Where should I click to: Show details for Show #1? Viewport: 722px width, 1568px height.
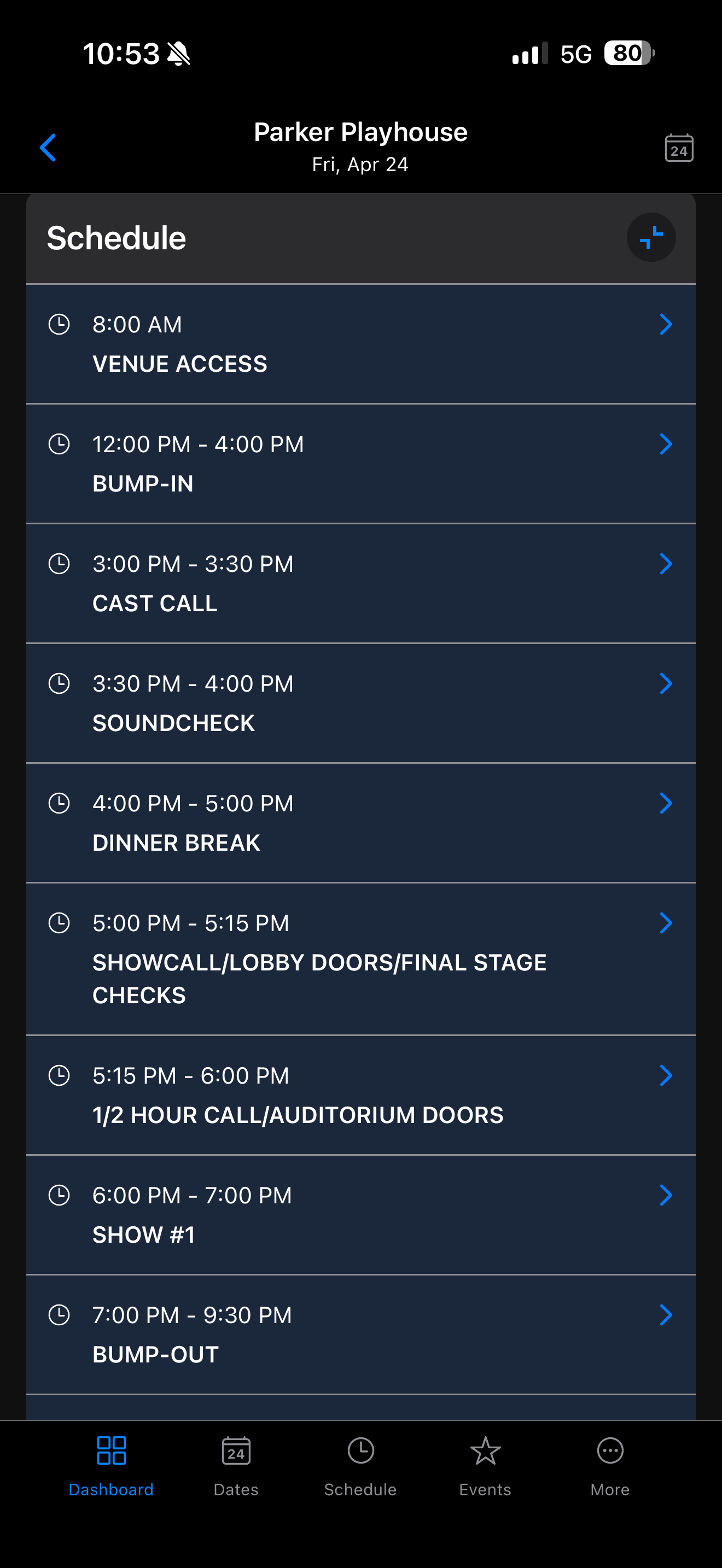coord(360,1215)
